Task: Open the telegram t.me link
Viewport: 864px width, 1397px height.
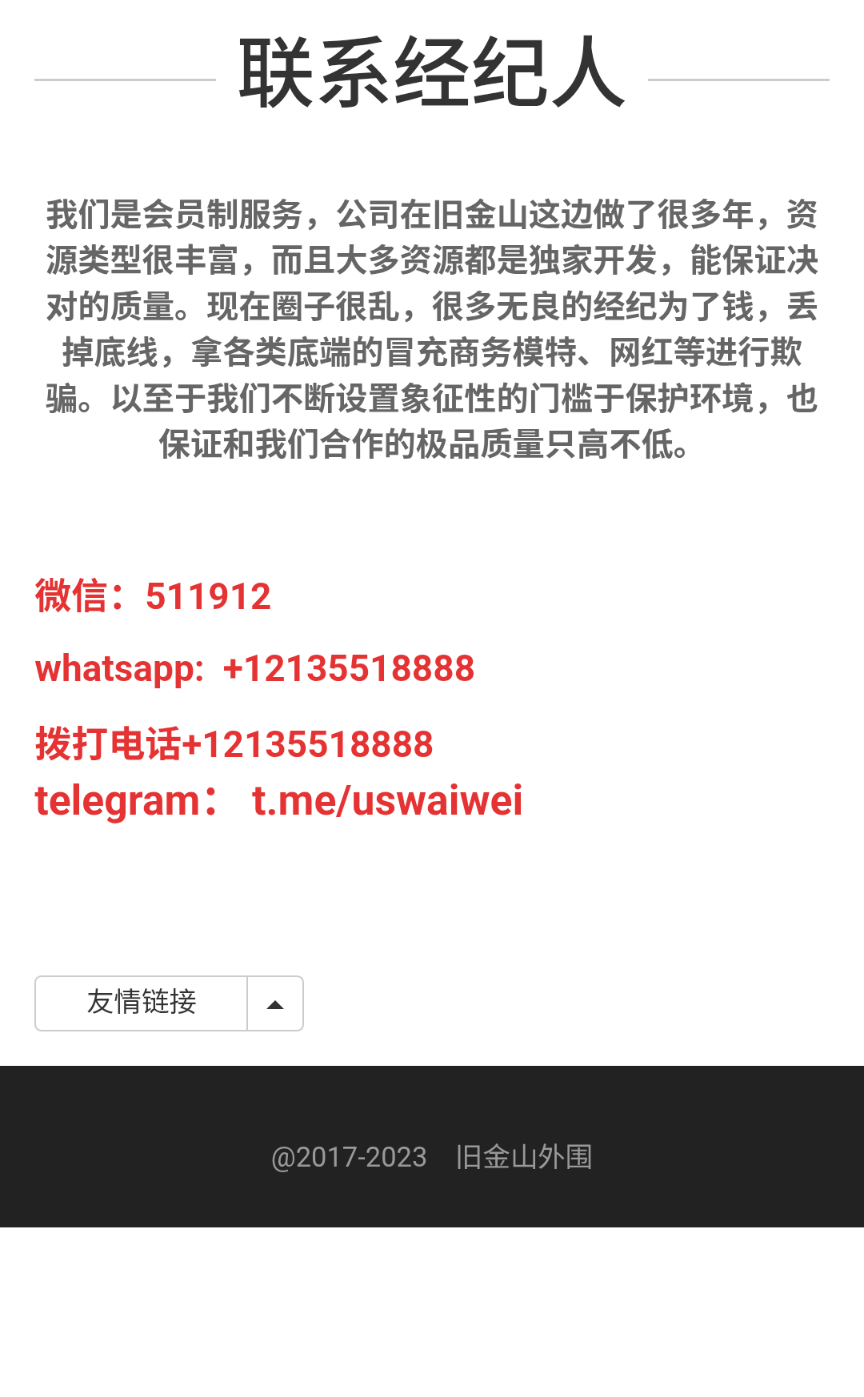Action: coord(387,801)
